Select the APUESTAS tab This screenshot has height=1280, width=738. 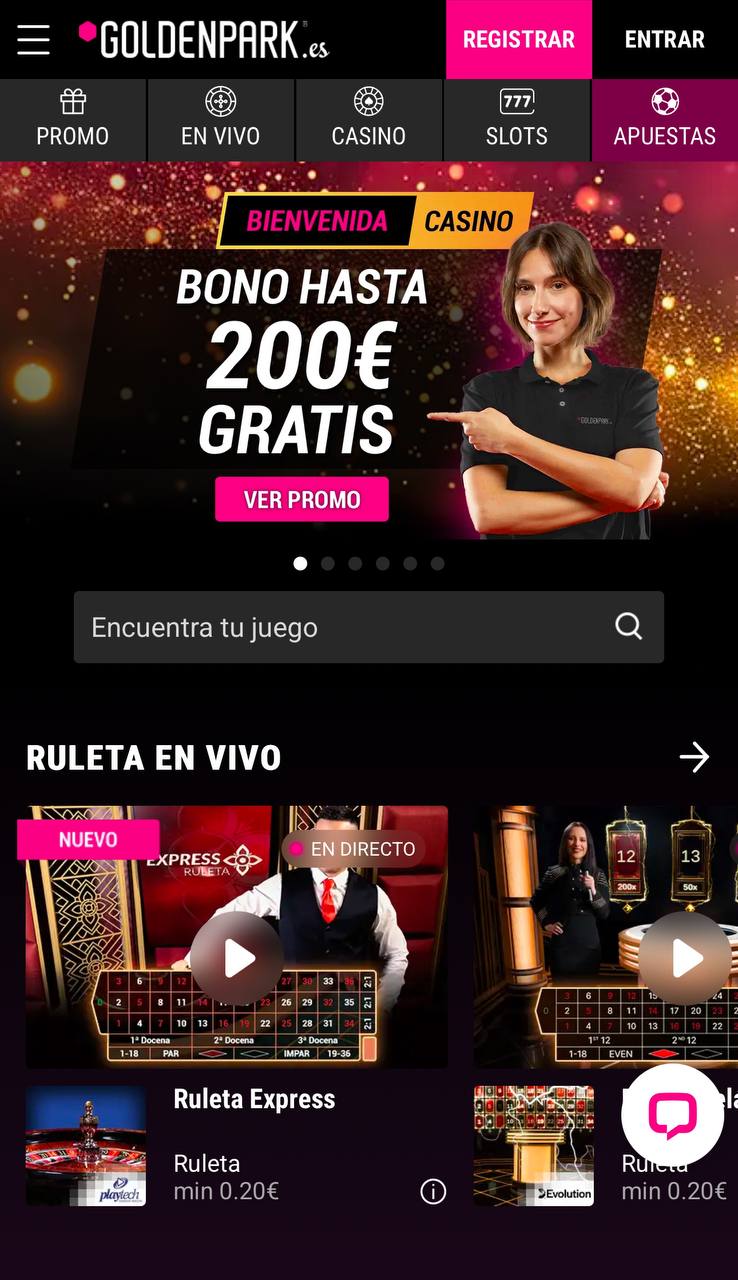(x=664, y=120)
